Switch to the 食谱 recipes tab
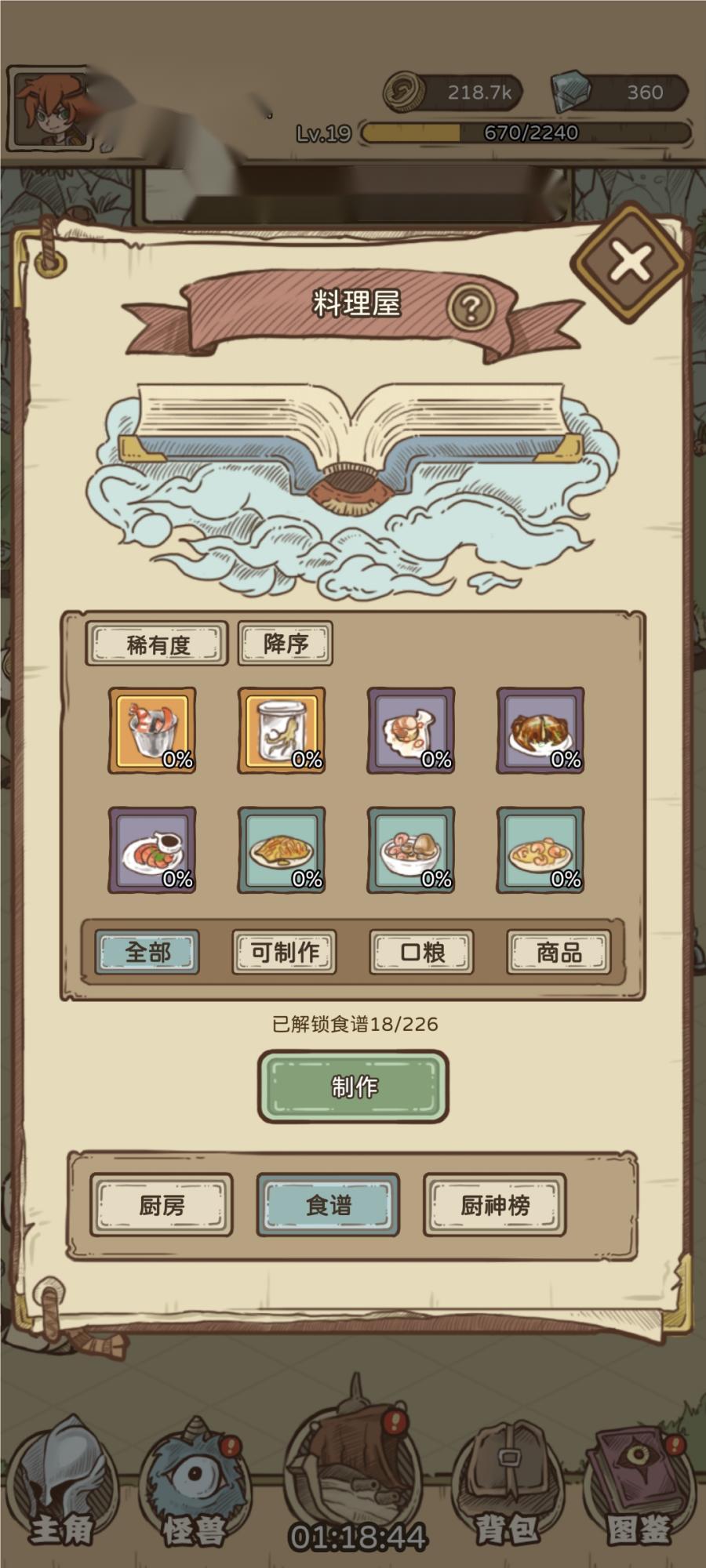706x1568 pixels. [328, 1204]
